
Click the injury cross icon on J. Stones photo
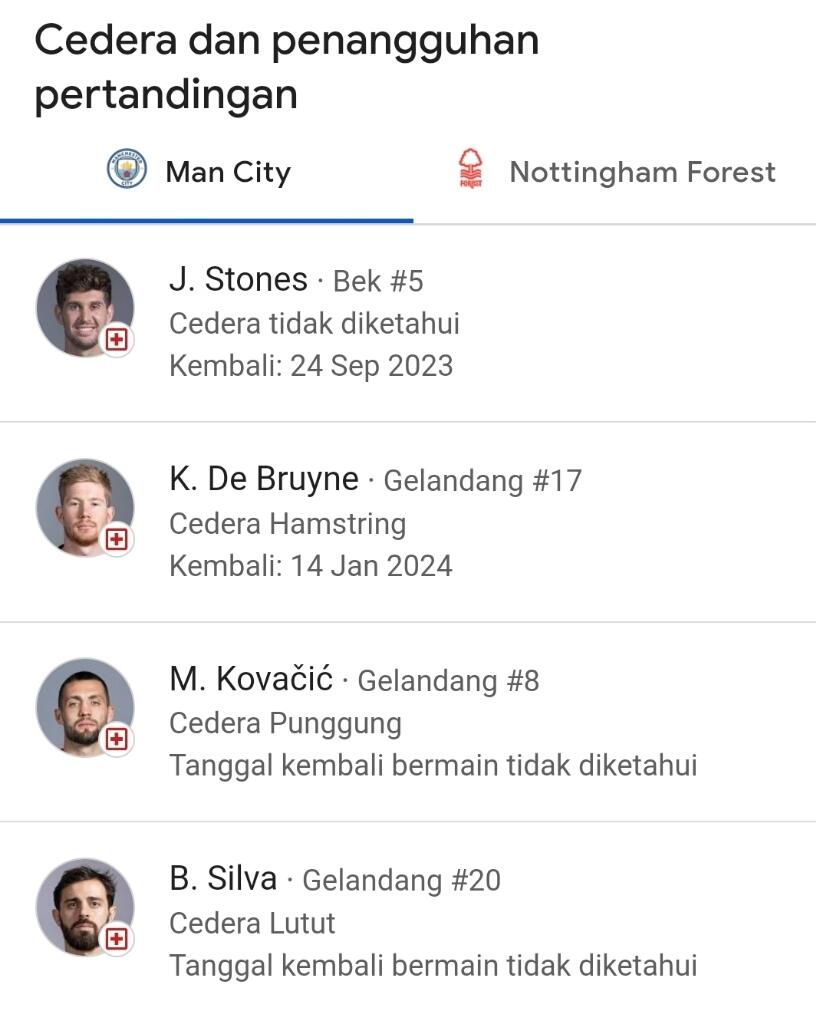point(117,340)
